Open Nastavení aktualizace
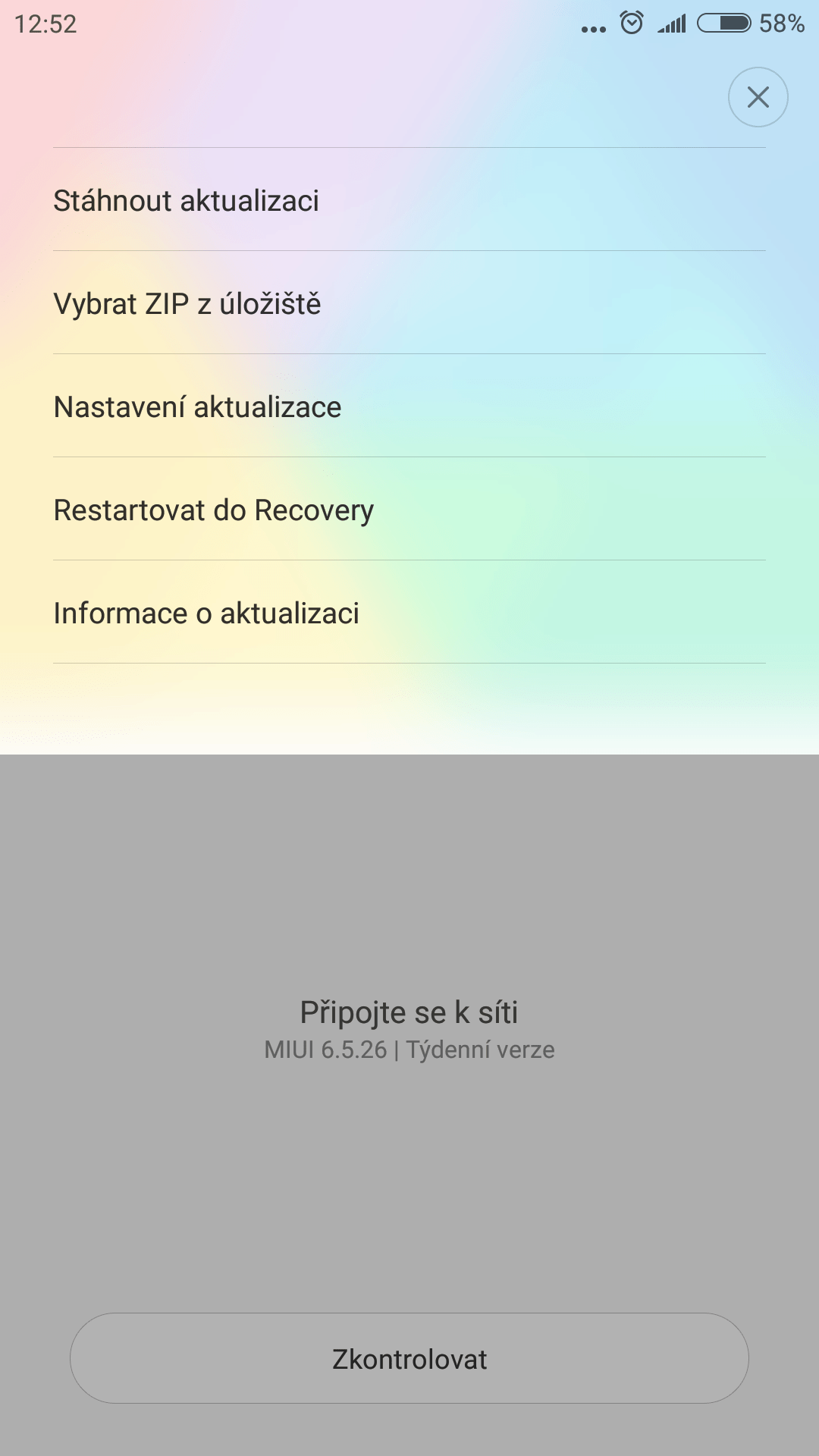This screenshot has height=1456, width=819. click(409, 406)
